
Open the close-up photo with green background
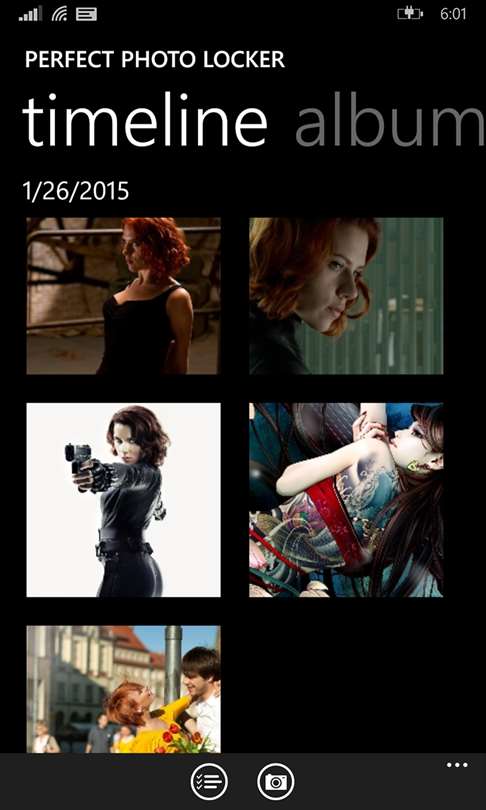click(346, 296)
